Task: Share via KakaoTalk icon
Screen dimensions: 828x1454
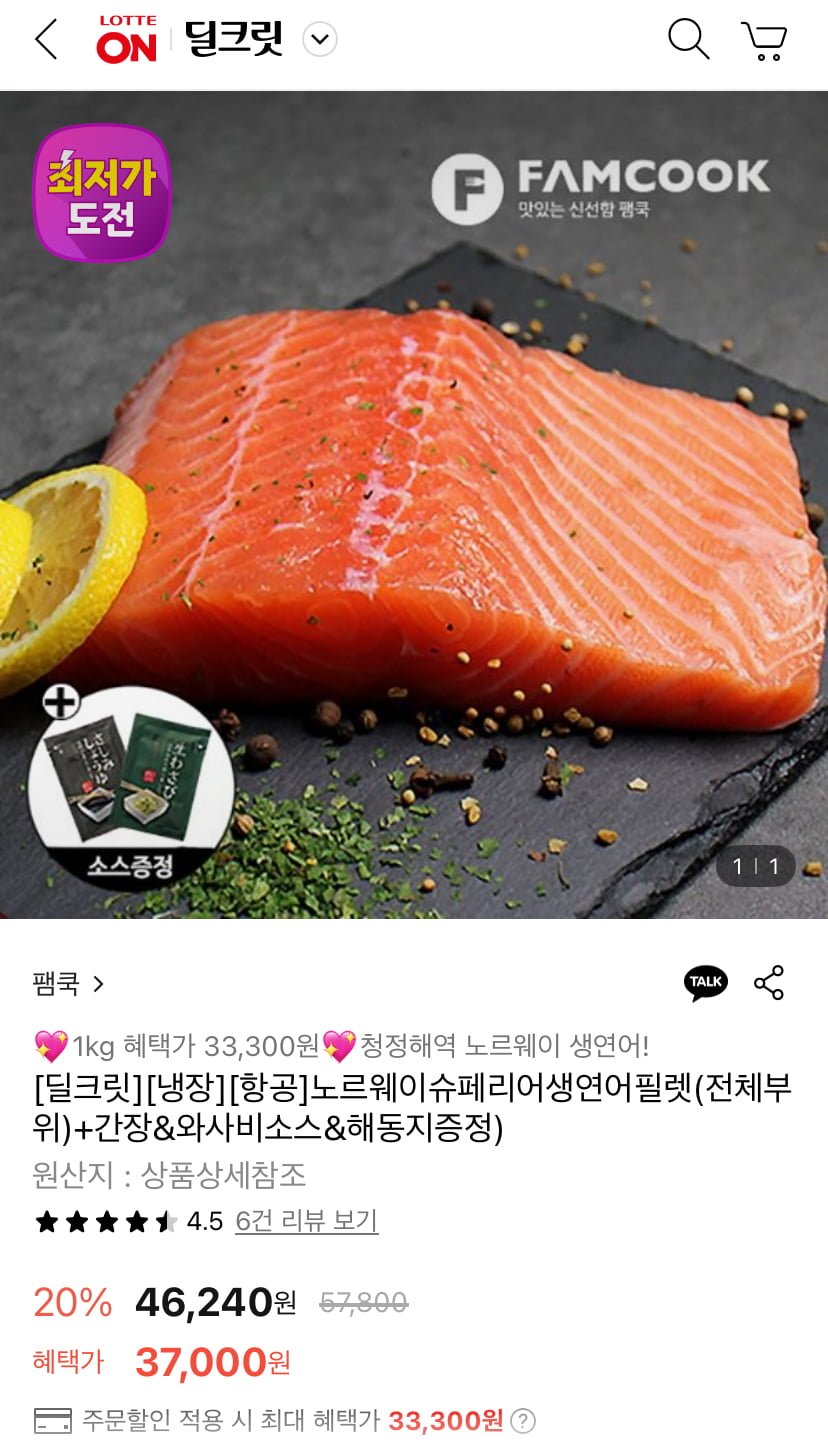Action: click(706, 982)
